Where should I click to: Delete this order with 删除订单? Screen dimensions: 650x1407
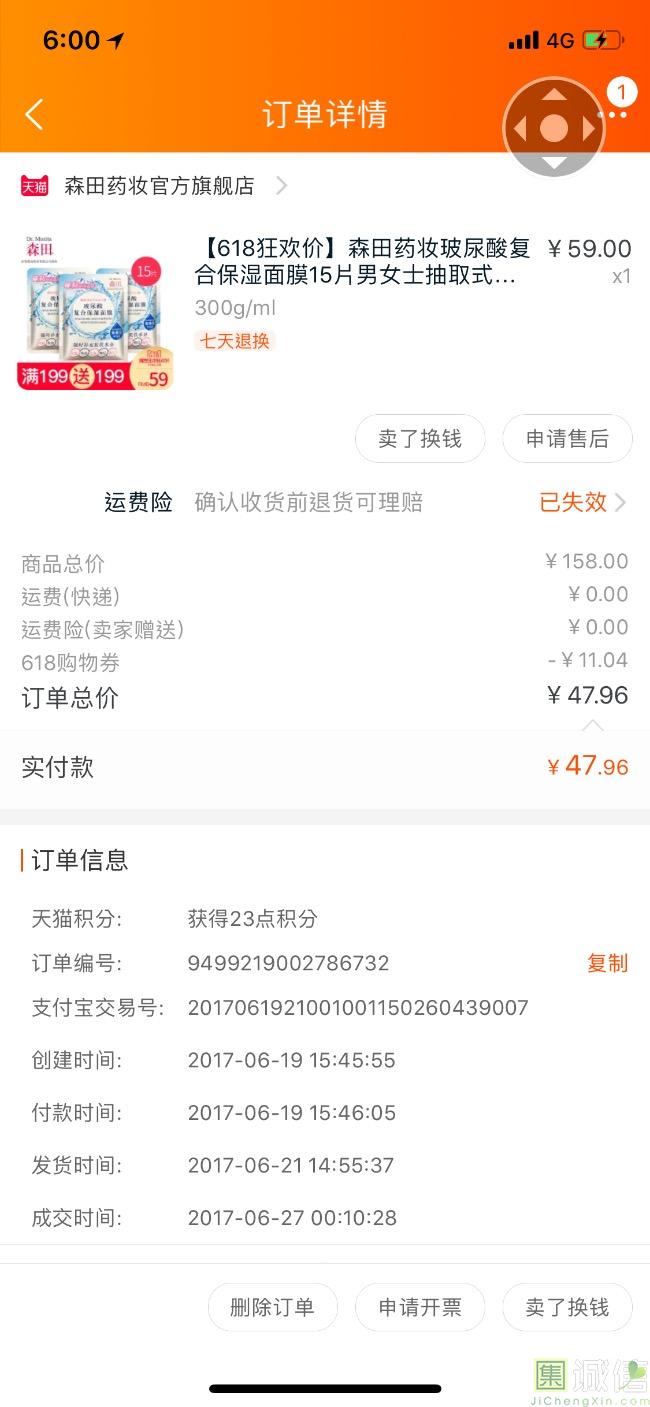point(272,1307)
